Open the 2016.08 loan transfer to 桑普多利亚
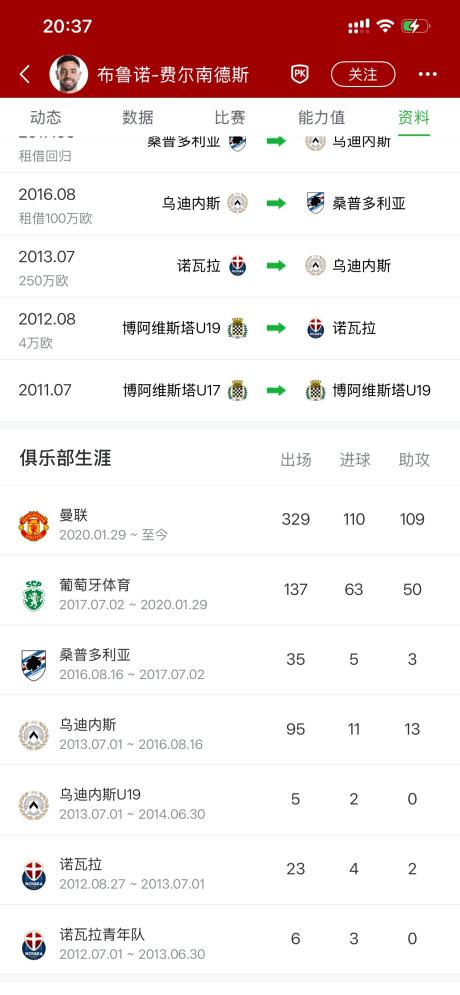The height and width of the screenshot is (995, 460). [230, 204]
